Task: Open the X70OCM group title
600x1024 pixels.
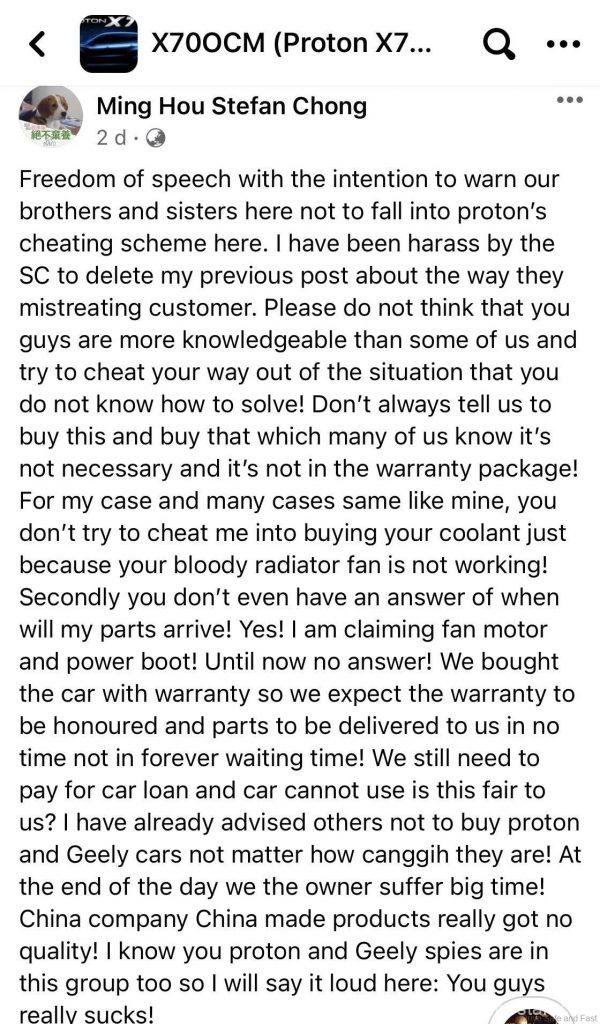Action: (x=293, y=44)
